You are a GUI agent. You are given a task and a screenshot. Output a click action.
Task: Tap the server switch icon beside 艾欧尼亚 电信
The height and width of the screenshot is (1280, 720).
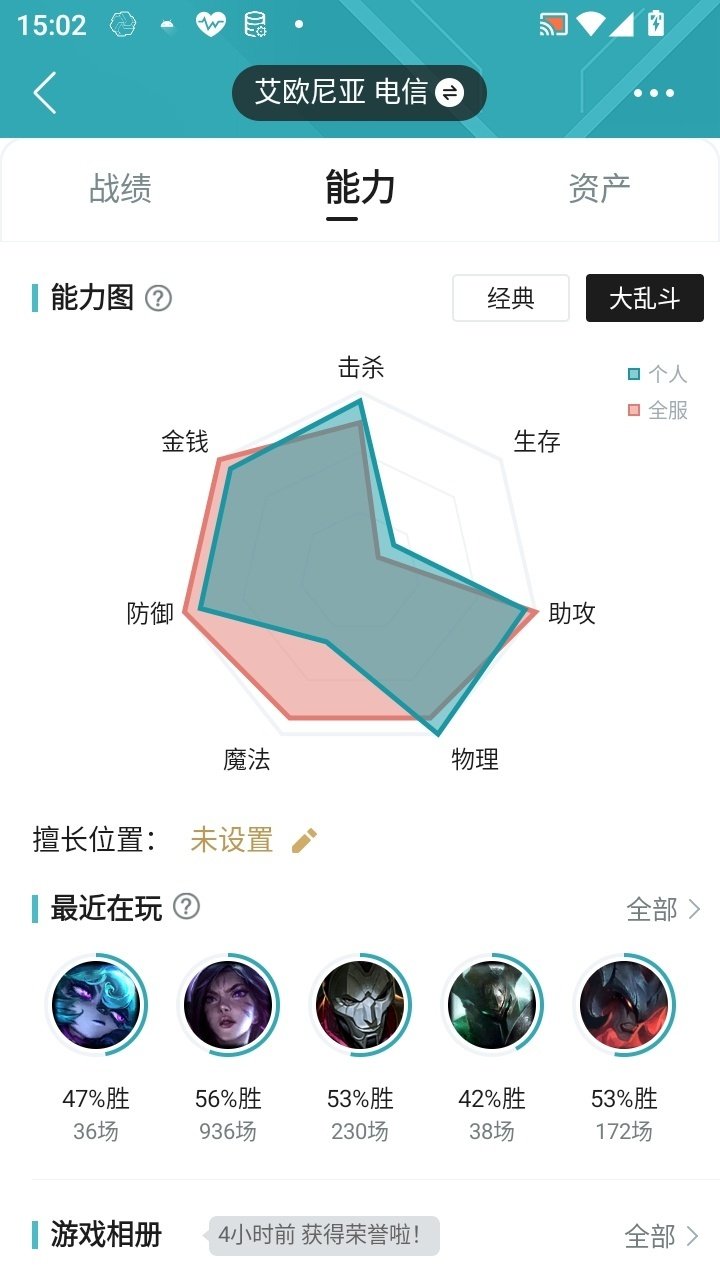(450, 92)
